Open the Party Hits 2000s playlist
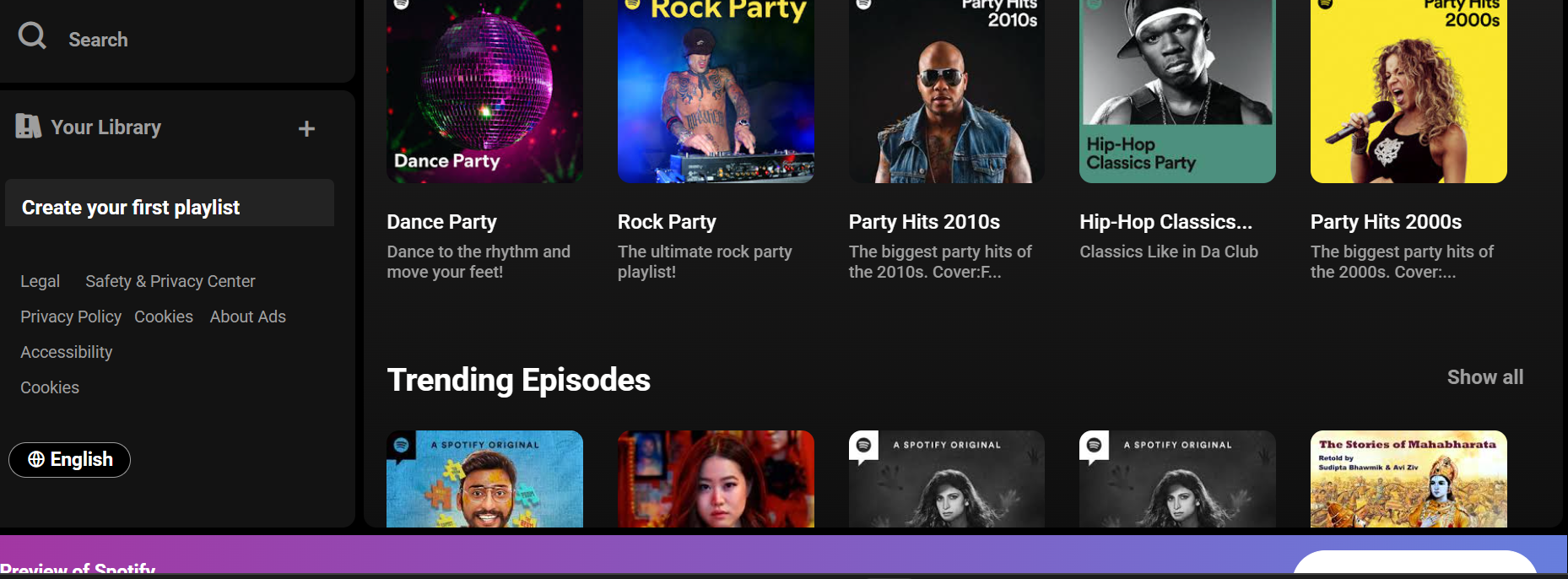 coord(1408,93)
